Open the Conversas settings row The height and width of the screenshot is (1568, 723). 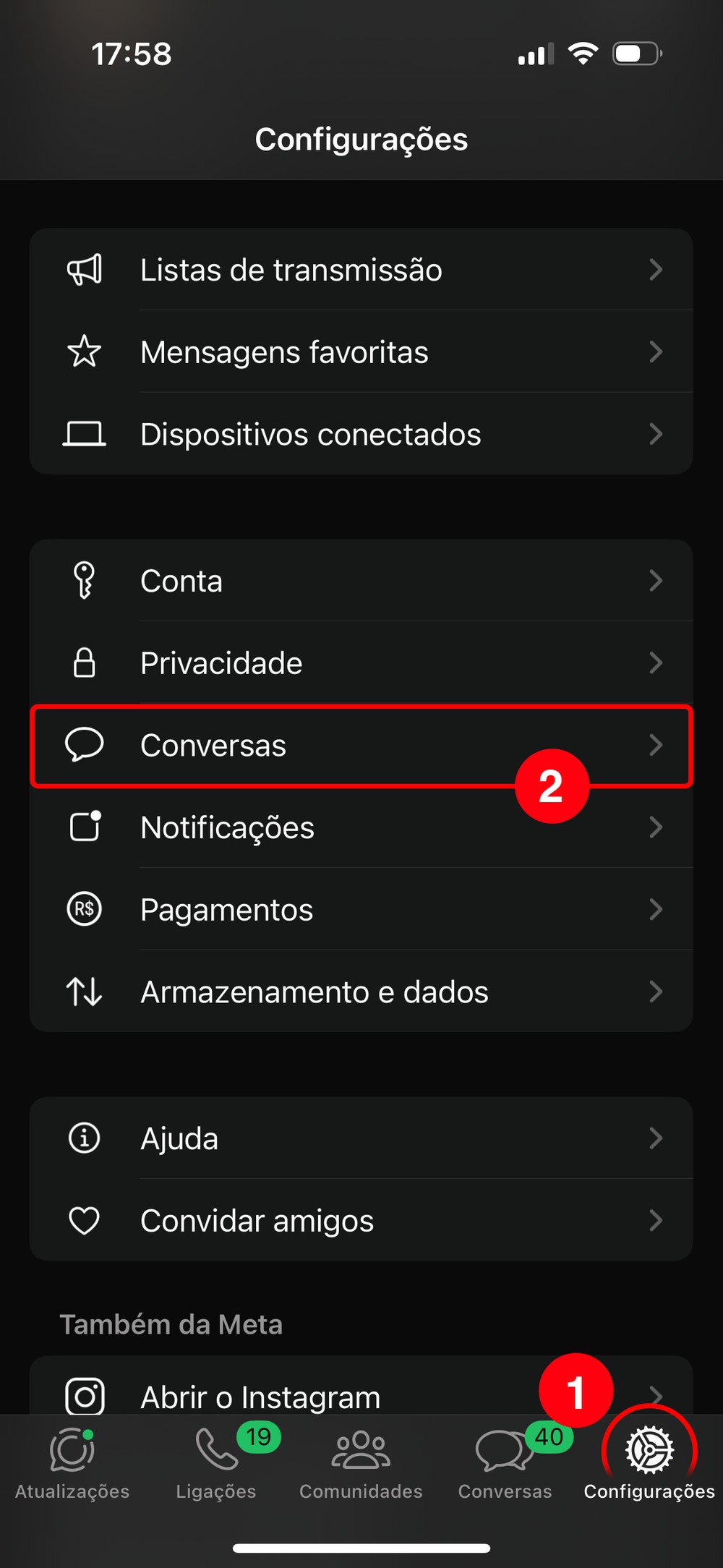point(289,746)
